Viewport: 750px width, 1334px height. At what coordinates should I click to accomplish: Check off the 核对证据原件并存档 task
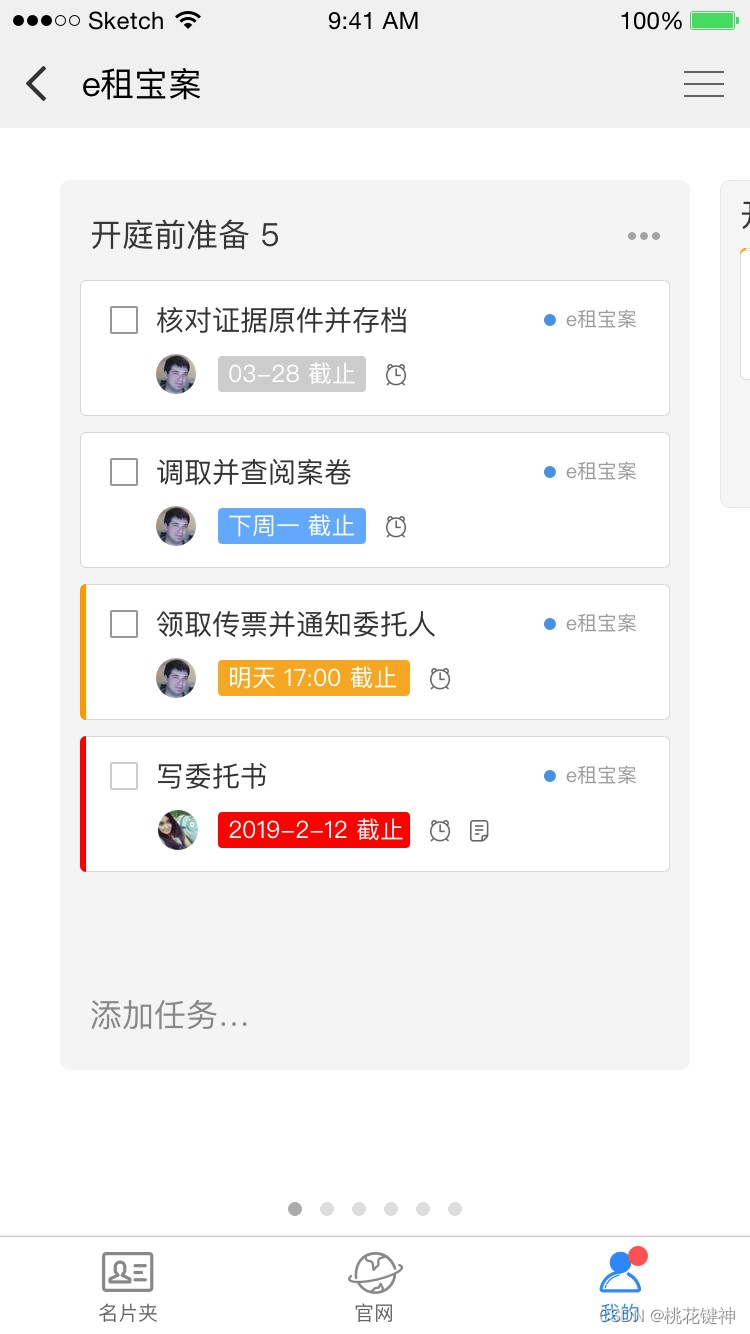point(123,319)
